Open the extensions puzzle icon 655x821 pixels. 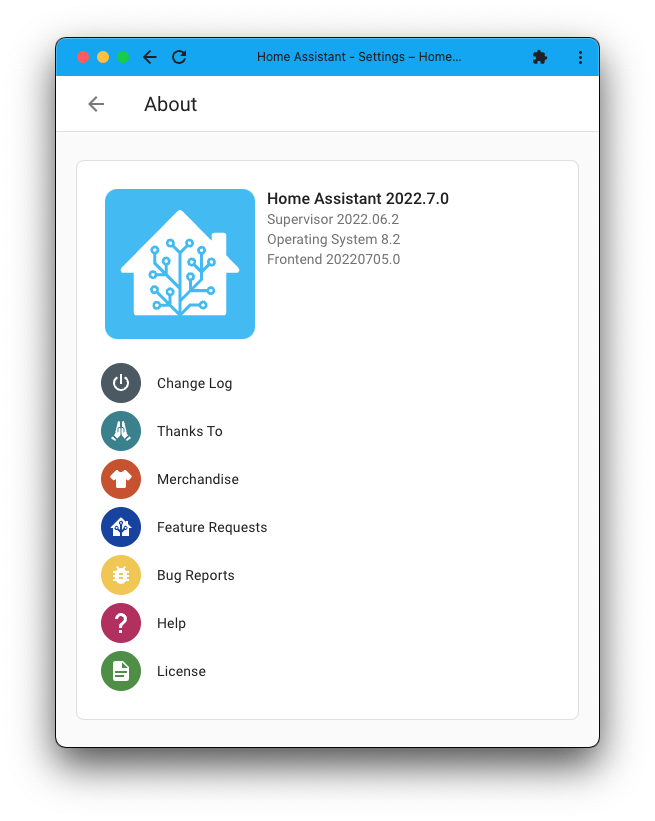coord(540,57)
